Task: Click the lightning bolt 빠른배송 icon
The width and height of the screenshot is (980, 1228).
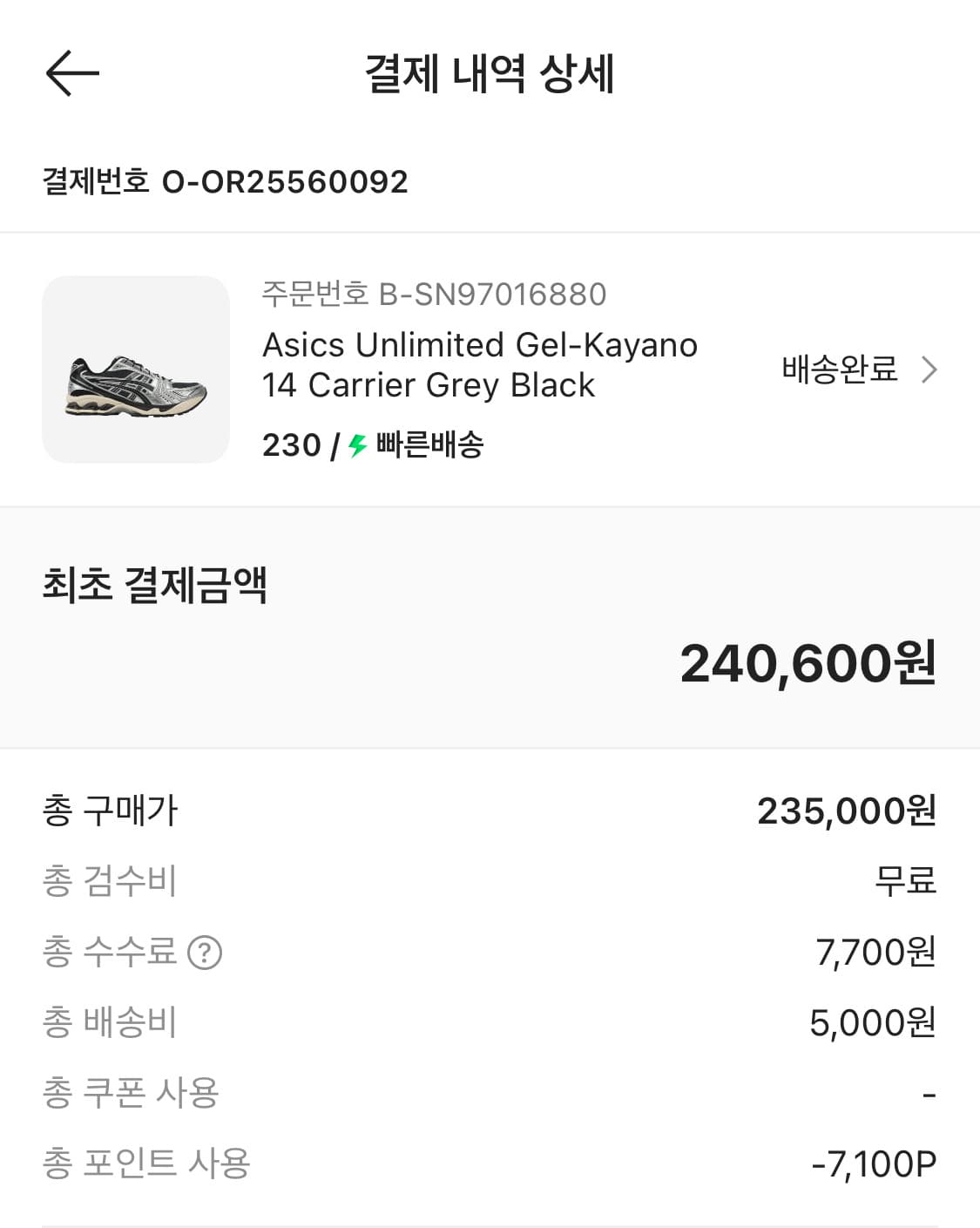Action: click(x=356, y=445)
